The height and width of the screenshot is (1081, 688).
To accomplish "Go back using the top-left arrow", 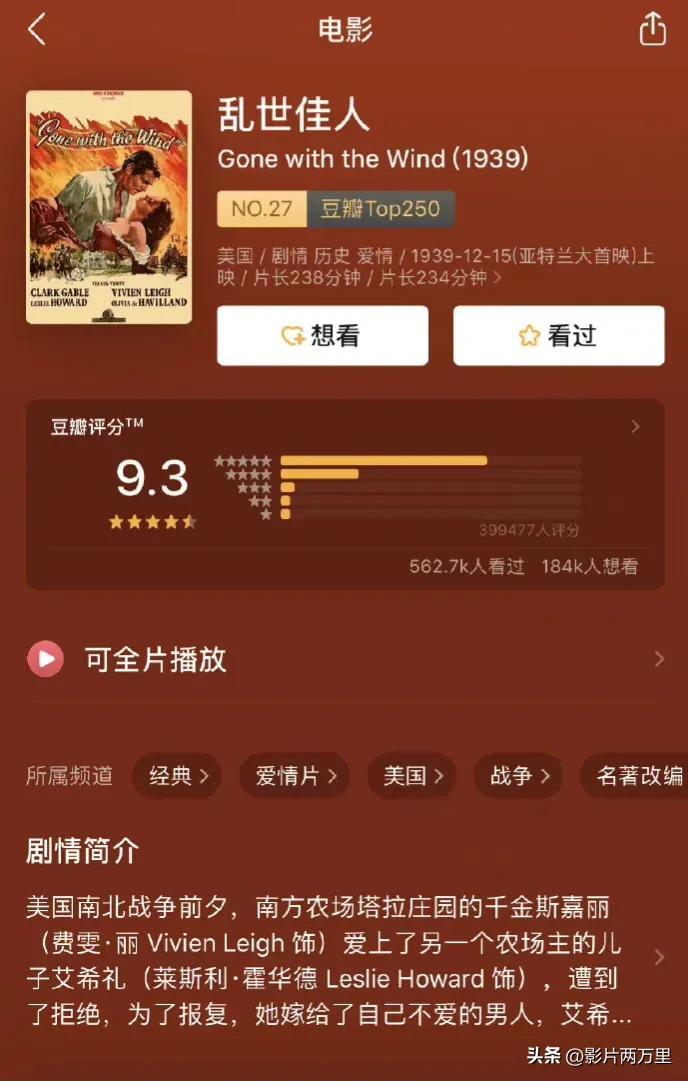I will pos(37,29).
